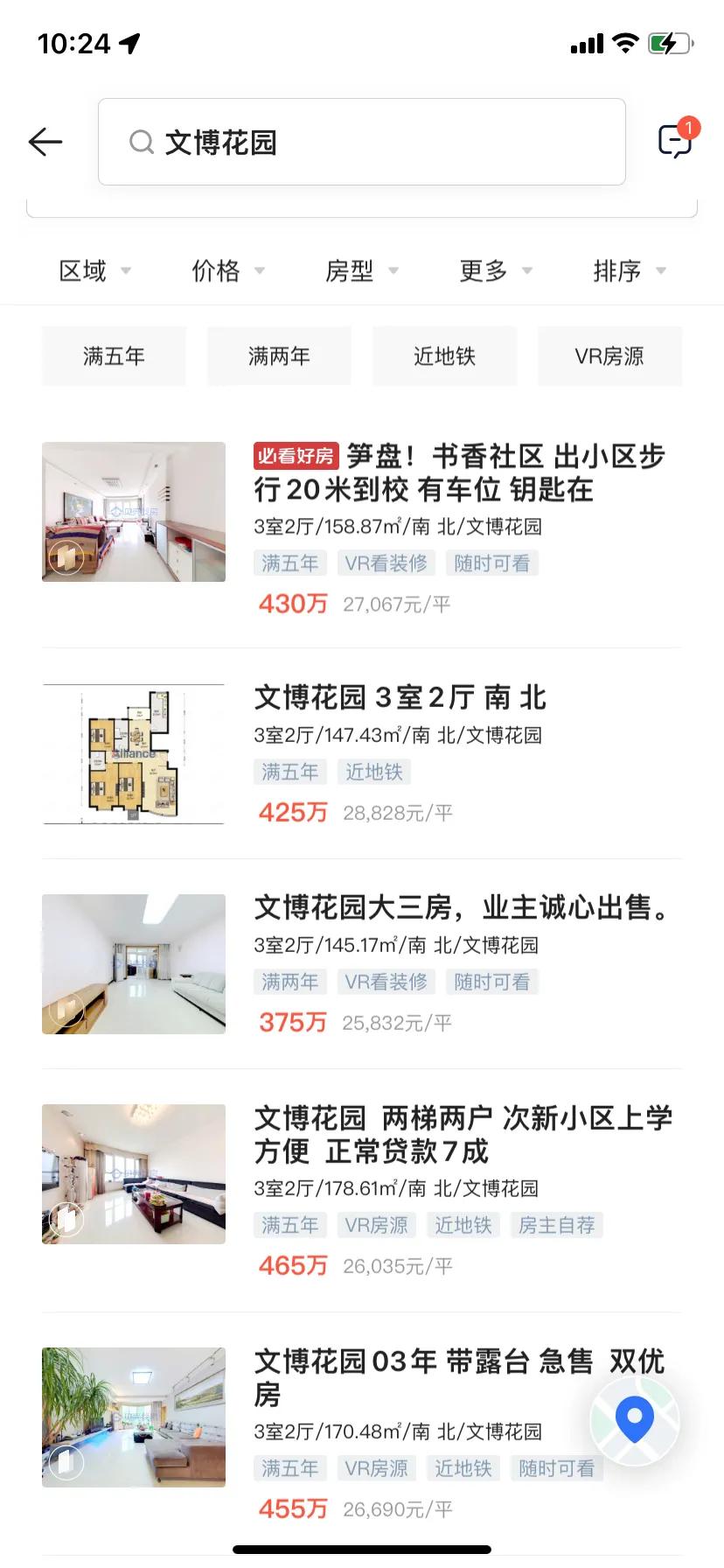Tap the VR icon on the 465万 listing photo
The image size is (724, 1568).
[x=66, y=1221]
